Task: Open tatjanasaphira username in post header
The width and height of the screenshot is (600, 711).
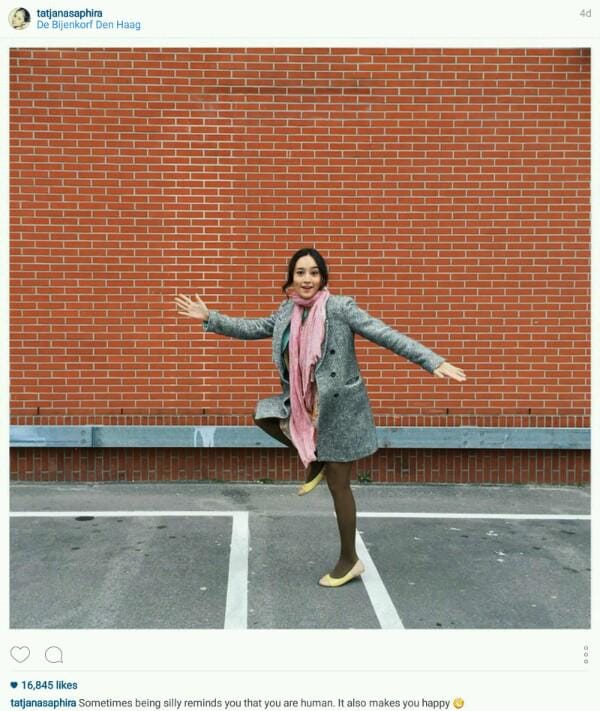Action: [70, 12]
